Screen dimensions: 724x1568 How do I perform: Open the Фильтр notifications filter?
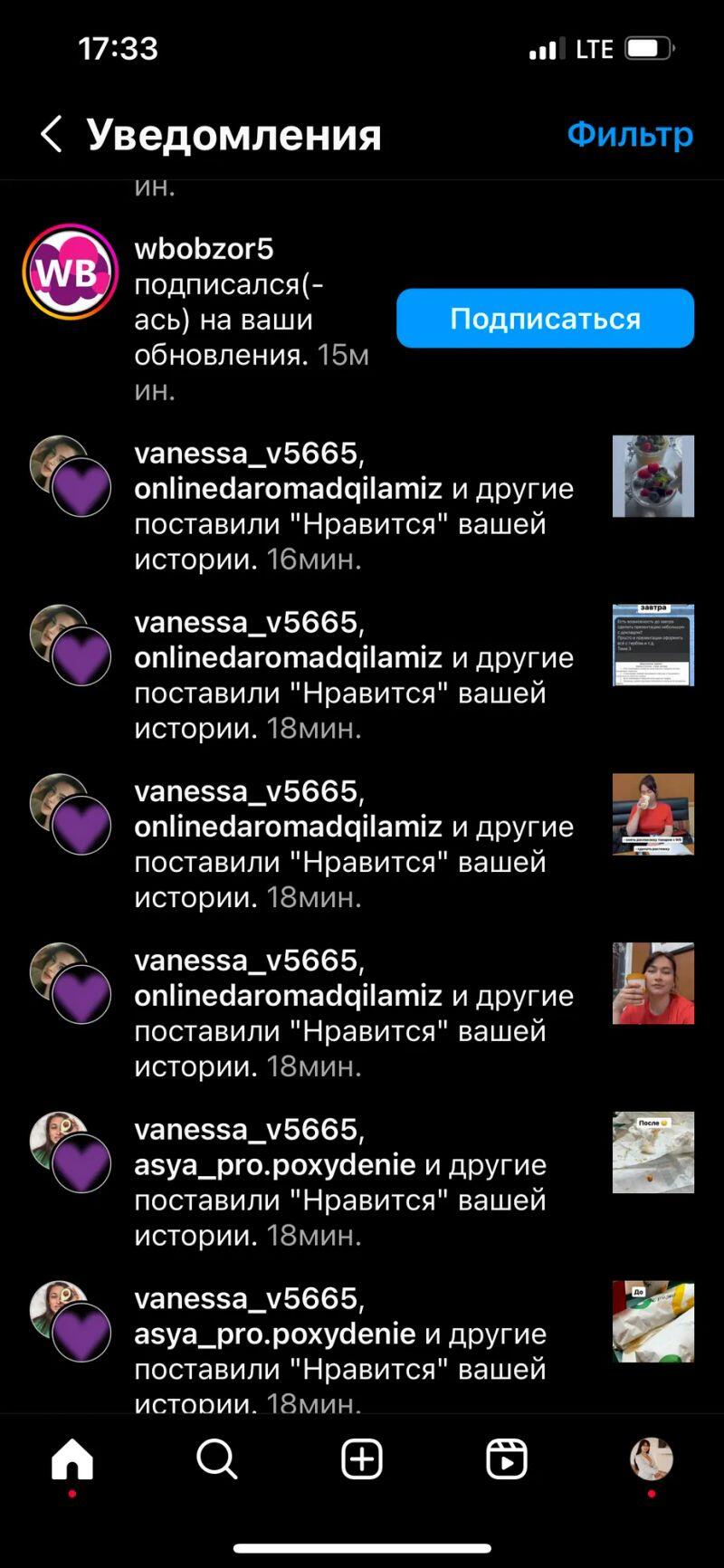[629, 134]
